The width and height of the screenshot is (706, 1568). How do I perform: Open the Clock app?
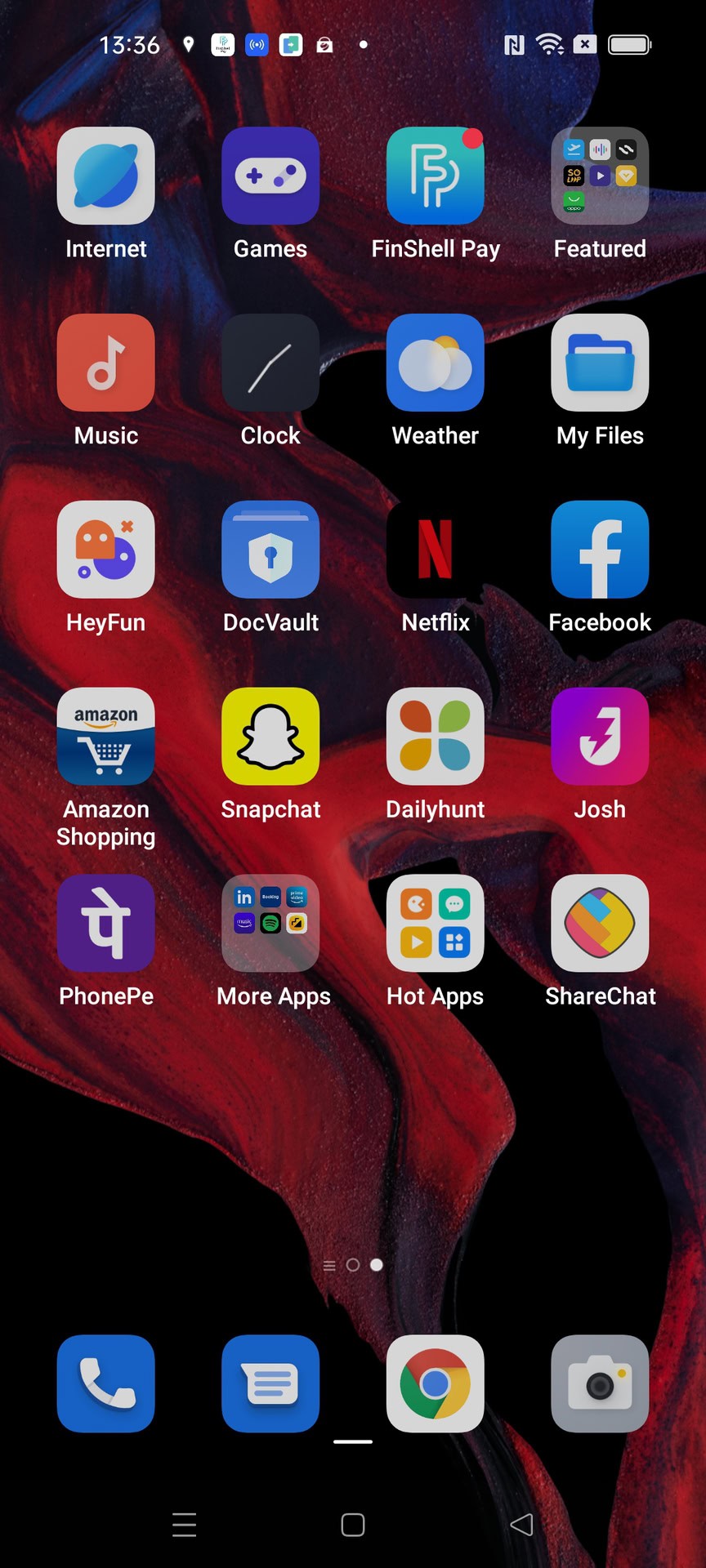(x=270, y=363)
